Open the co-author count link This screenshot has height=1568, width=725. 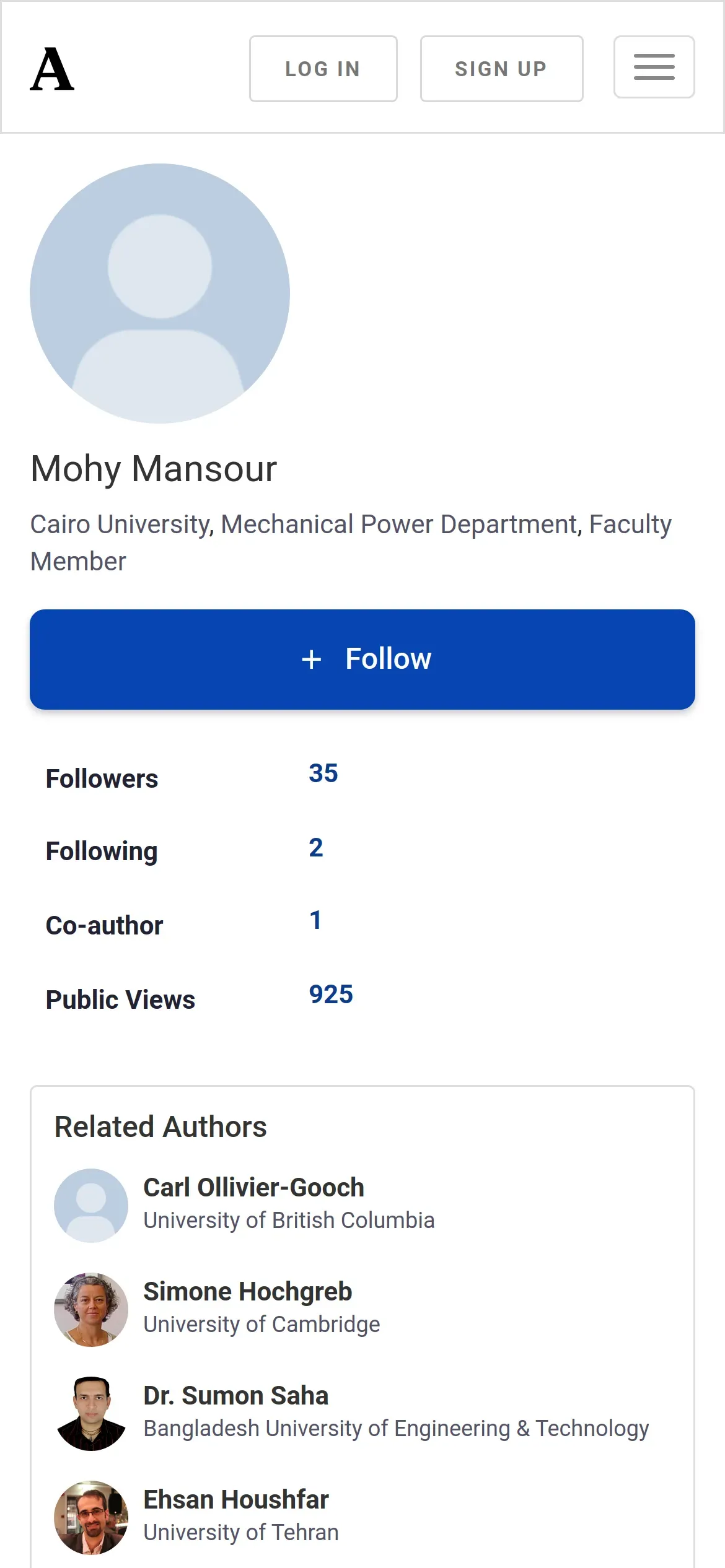pyautogui.click(x=315, y=921)
